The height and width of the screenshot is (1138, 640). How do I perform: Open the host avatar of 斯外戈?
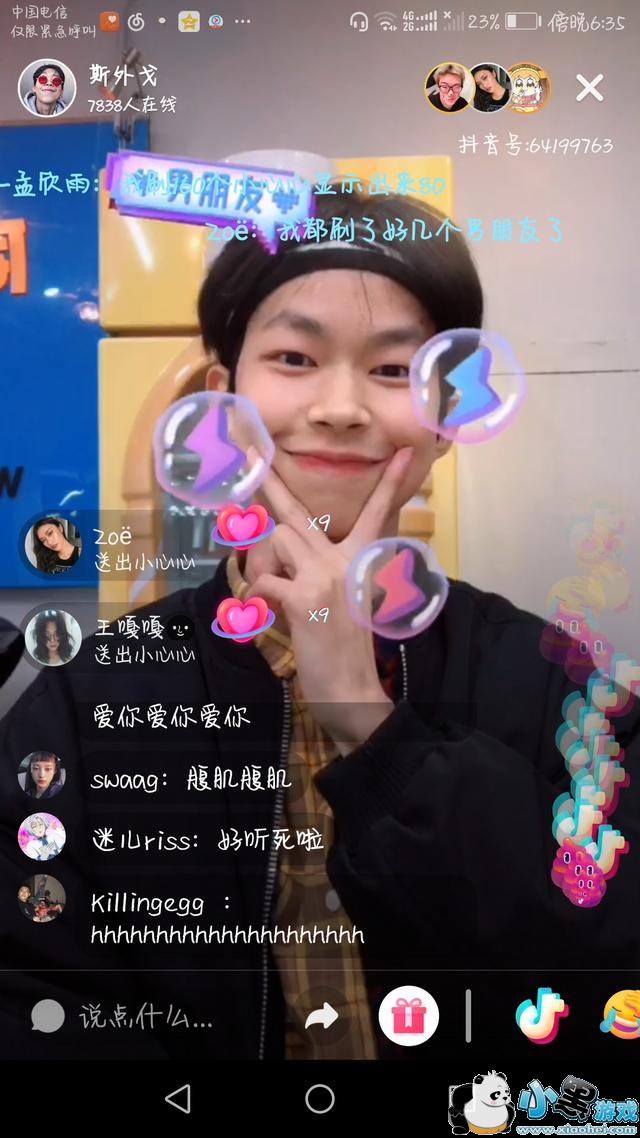[x=47, y=88]
